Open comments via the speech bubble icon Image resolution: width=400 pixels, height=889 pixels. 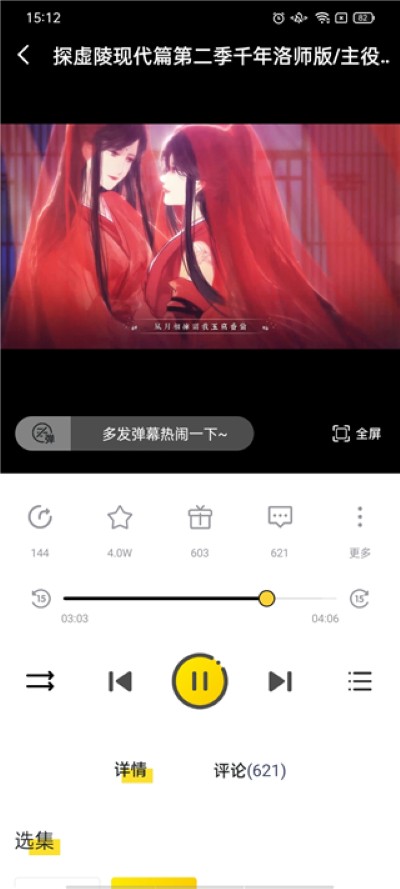click(280, 518)
